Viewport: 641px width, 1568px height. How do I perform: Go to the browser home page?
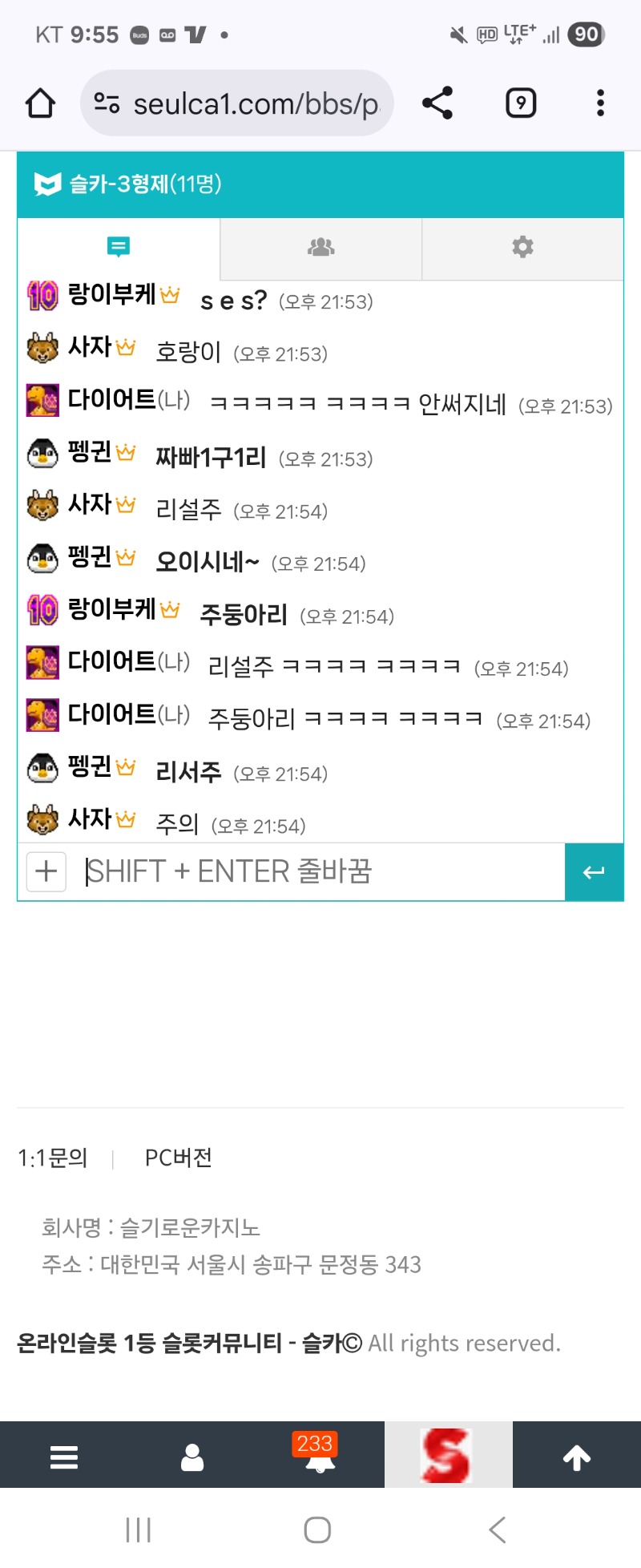point(40,103)
